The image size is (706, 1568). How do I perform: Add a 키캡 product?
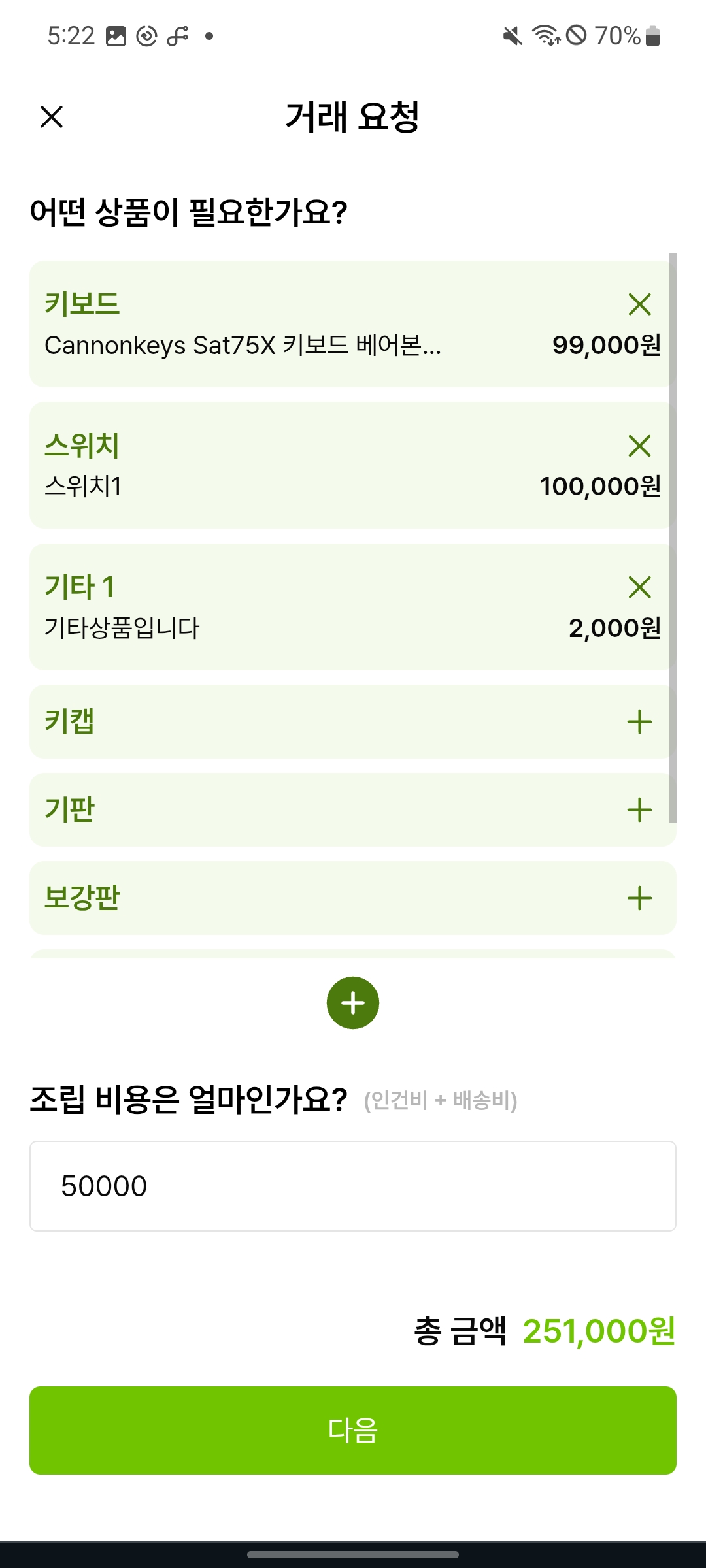639,722
